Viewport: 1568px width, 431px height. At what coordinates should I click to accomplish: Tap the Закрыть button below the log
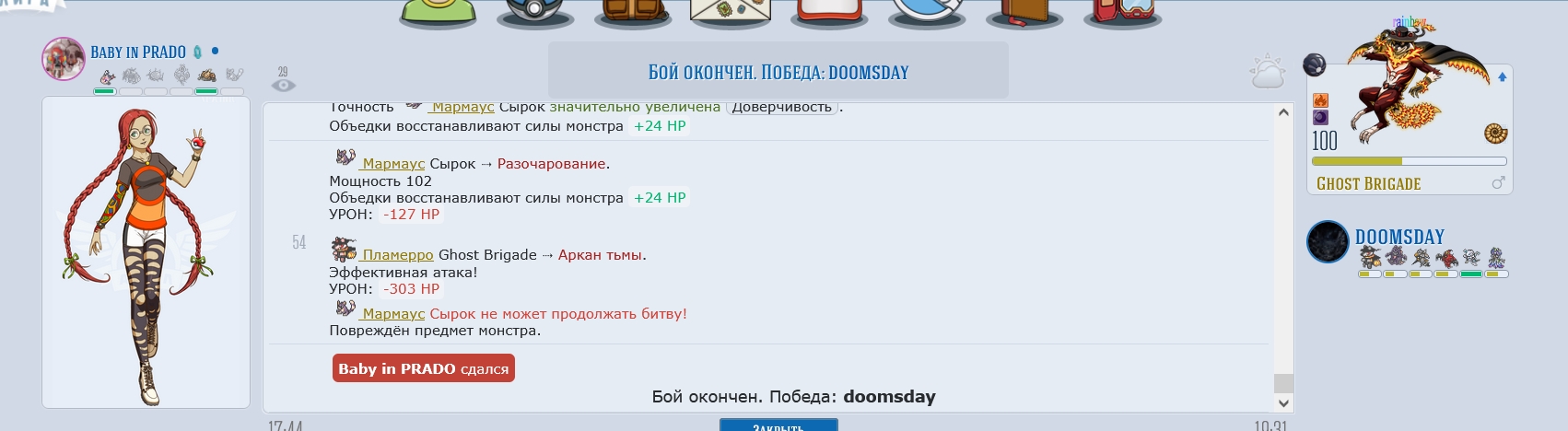pyautogui.click(x=778, y=425)
